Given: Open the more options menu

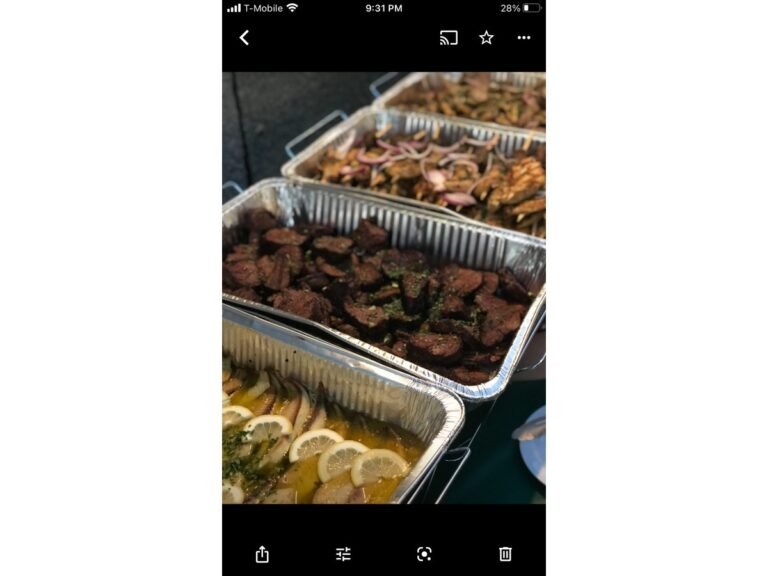Looking at the screenshot, I should 524,38.
